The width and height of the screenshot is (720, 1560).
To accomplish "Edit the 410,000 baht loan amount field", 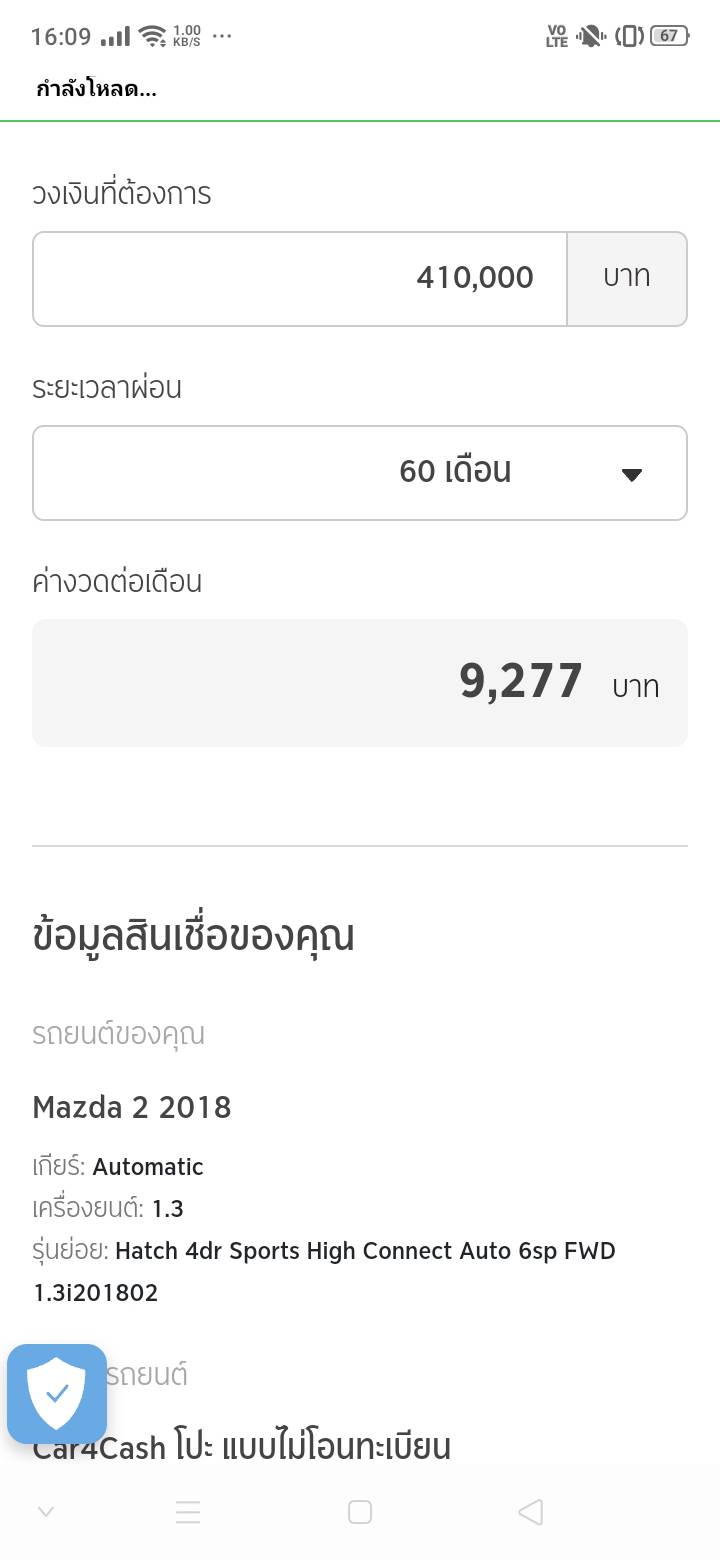I will (300, 279).
